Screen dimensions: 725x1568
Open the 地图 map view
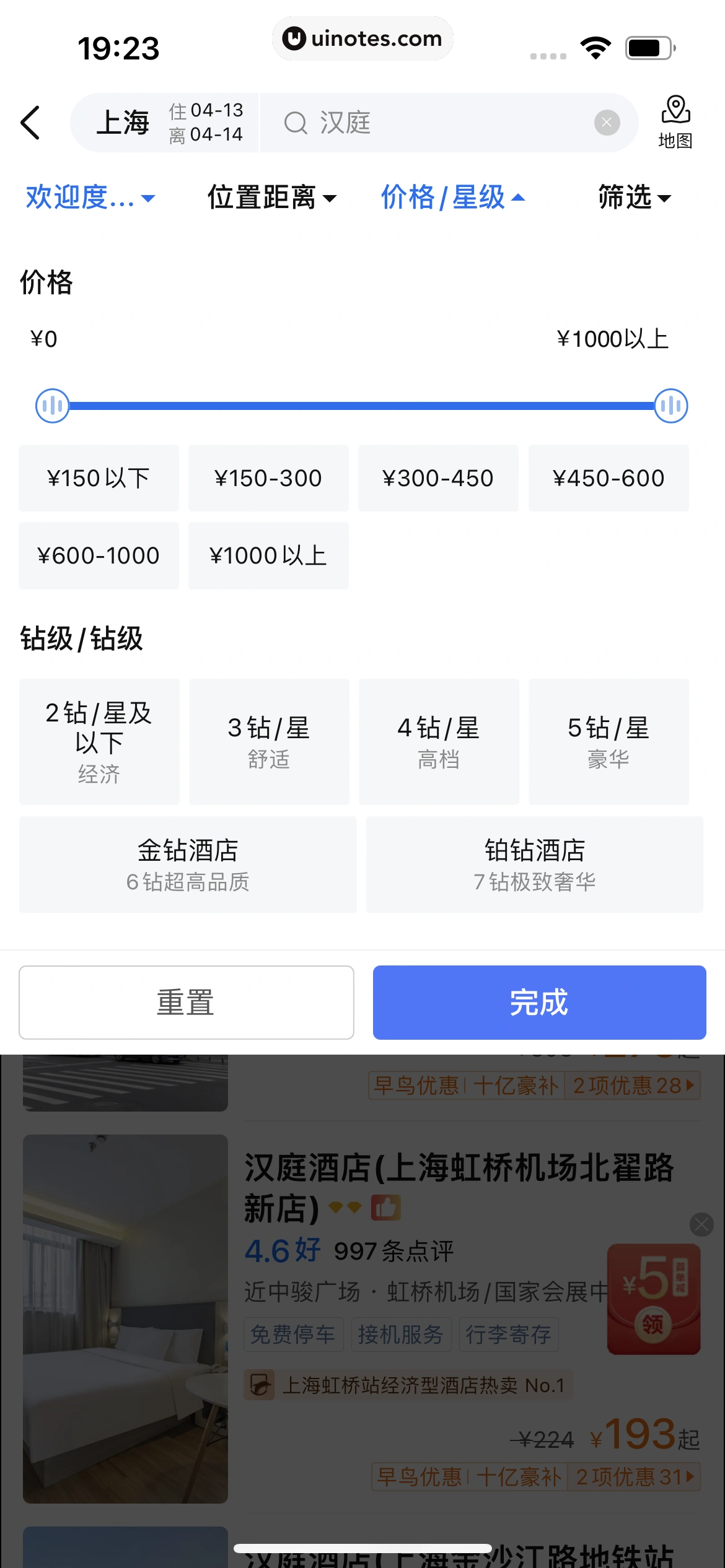[x=675, y=123]
